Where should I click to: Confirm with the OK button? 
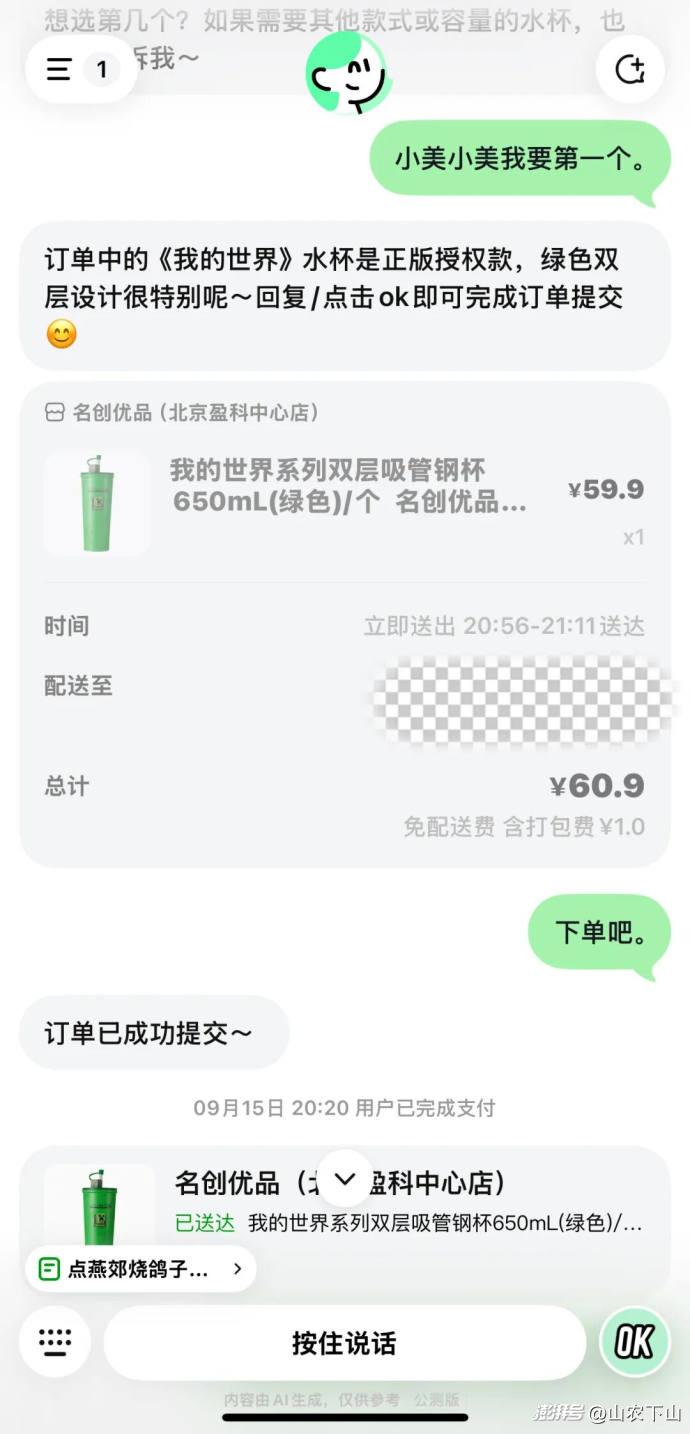(634, 1342)
